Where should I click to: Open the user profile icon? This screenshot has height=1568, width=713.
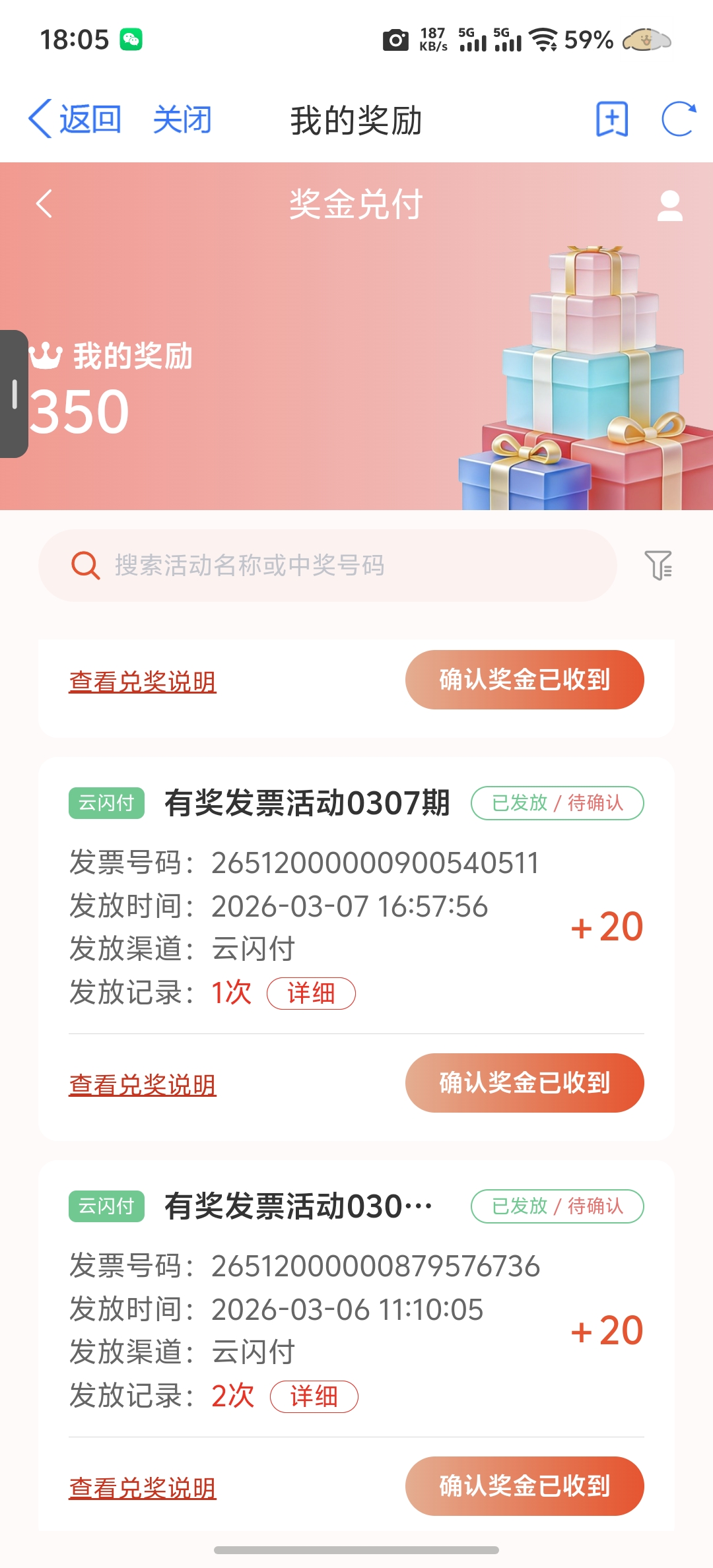669,205
